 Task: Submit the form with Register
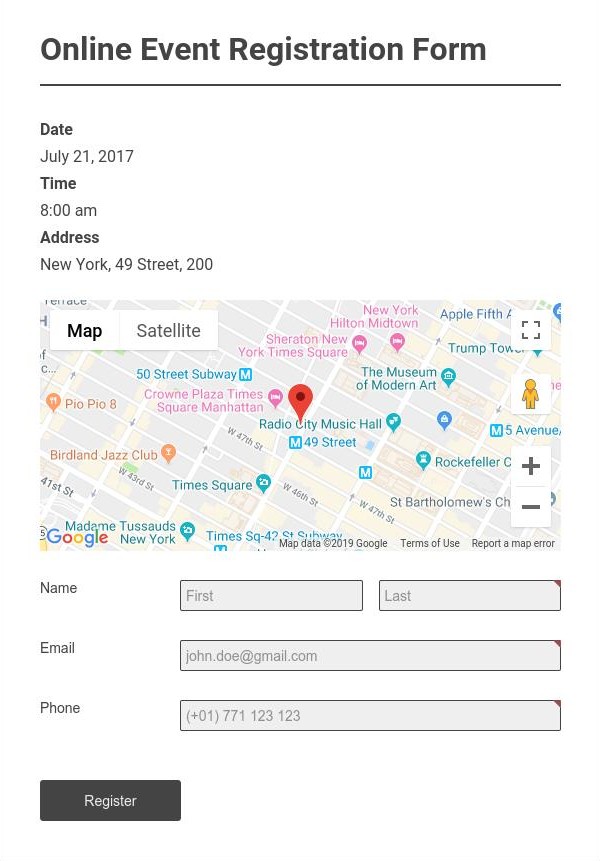(x=110, y=801)
